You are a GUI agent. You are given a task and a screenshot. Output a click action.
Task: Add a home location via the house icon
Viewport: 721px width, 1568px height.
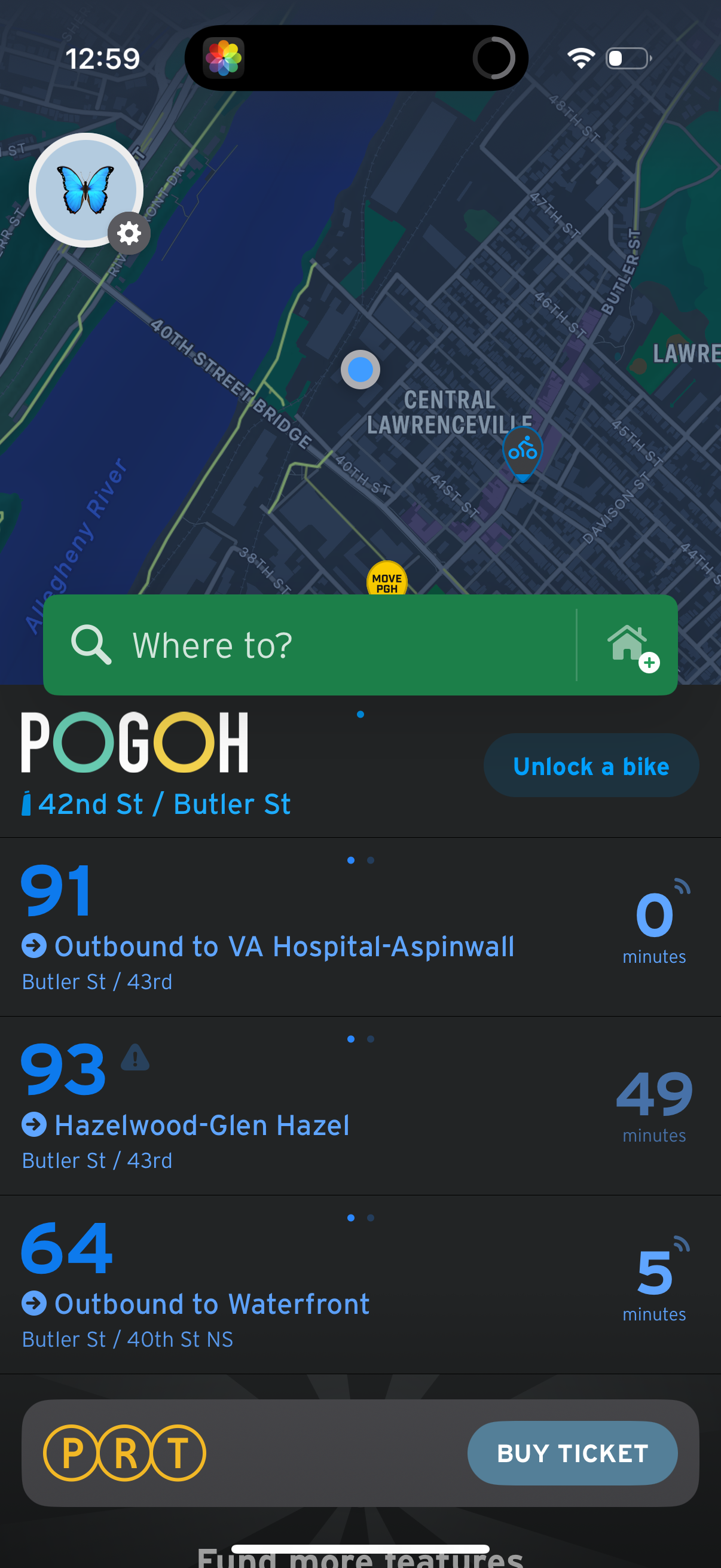630,645
